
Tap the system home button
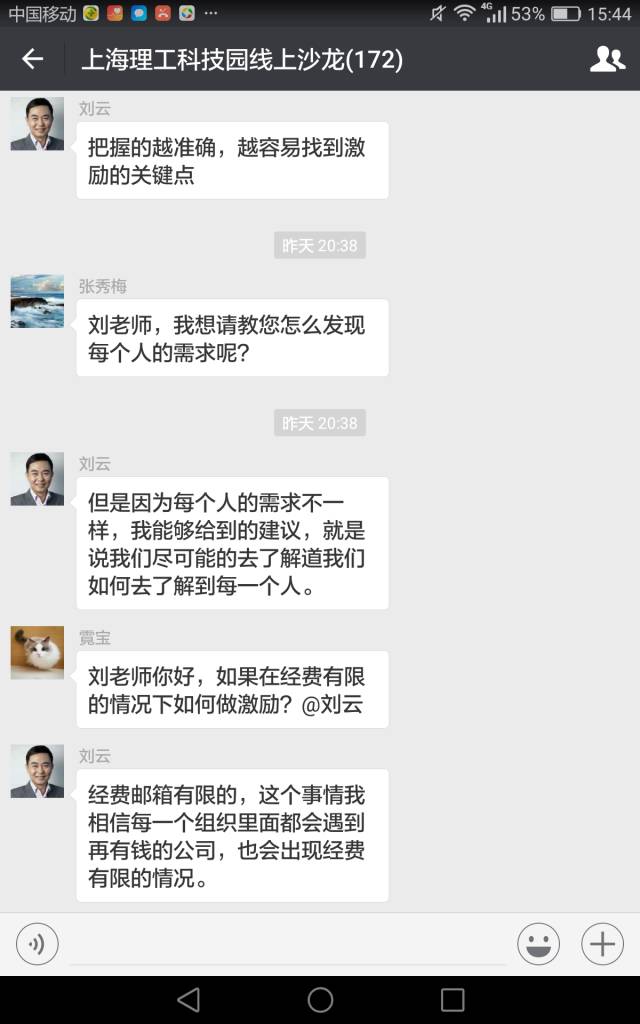point(320,999)
